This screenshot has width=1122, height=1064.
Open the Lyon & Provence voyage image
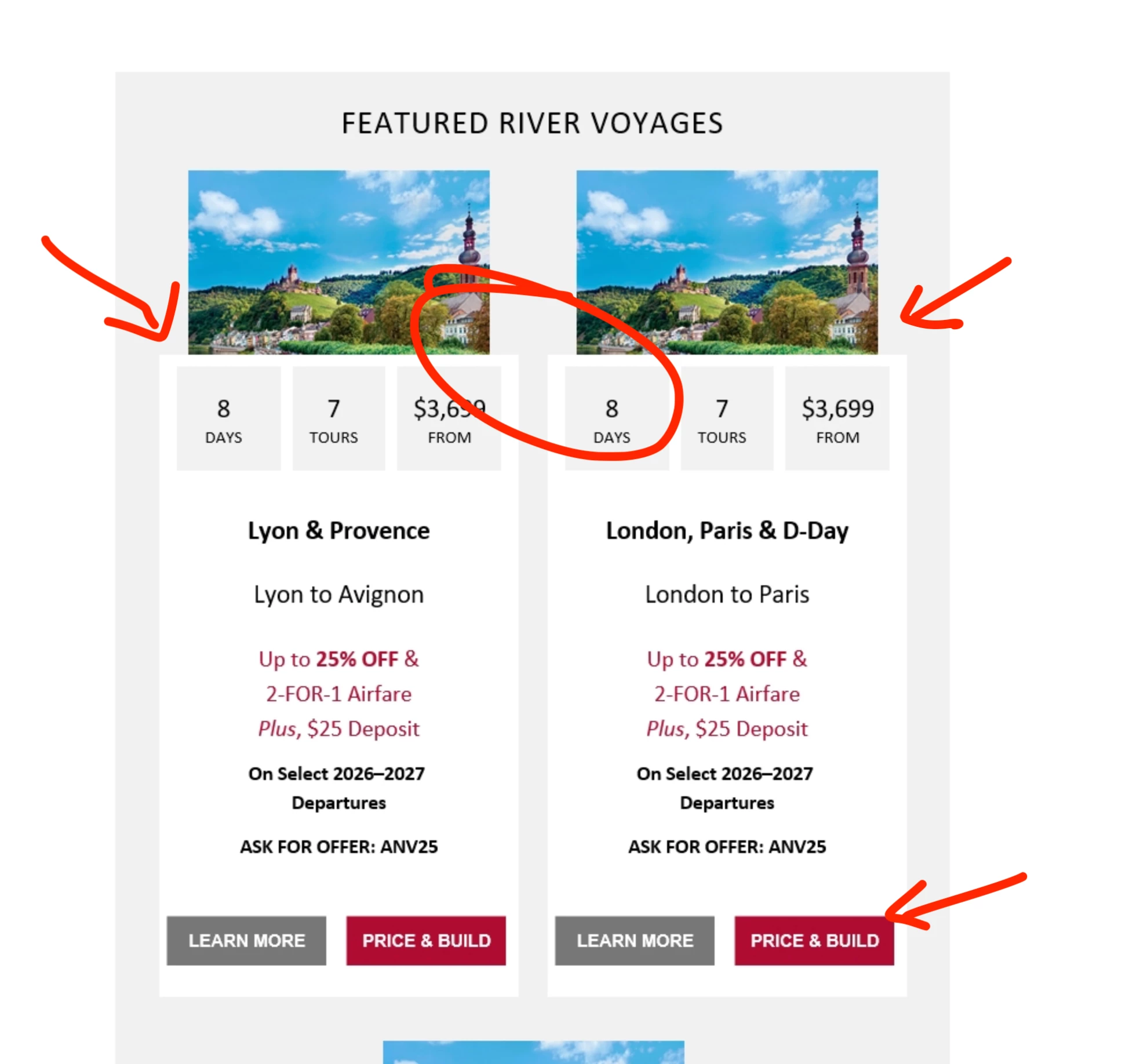[x=339, y=262]
